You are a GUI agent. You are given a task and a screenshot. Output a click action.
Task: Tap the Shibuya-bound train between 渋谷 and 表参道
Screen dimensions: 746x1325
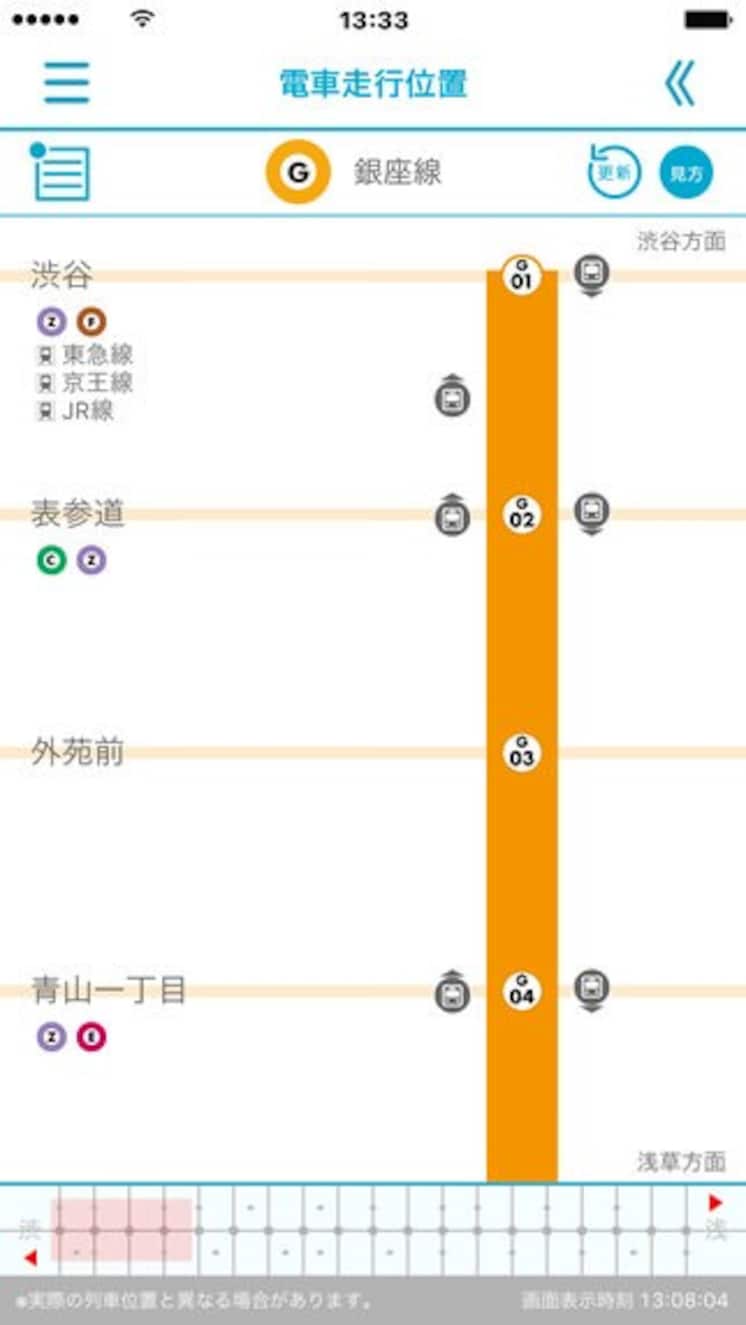(452, 396)
